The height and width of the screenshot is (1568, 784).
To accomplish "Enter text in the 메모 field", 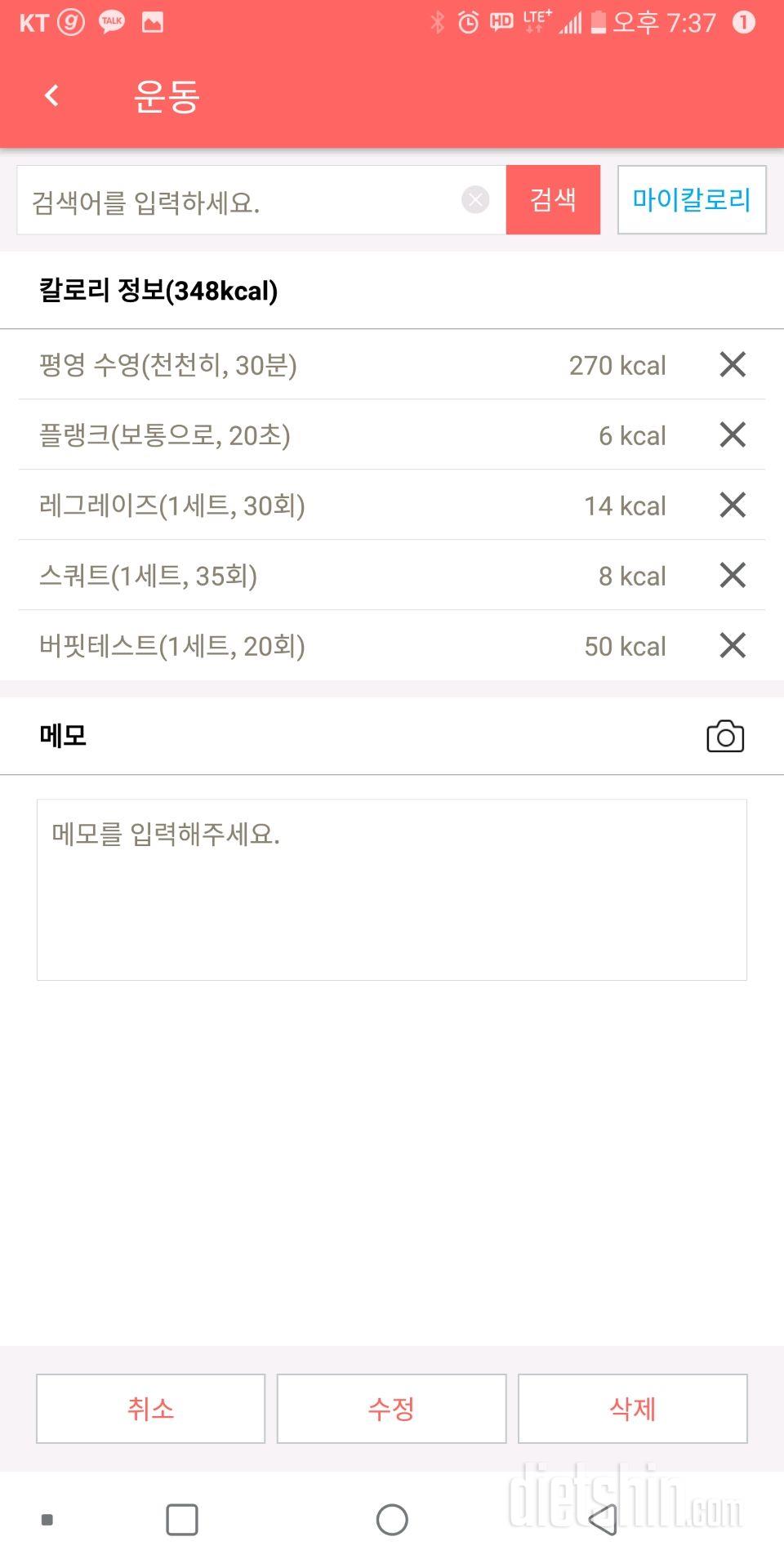I will point(392,889).
